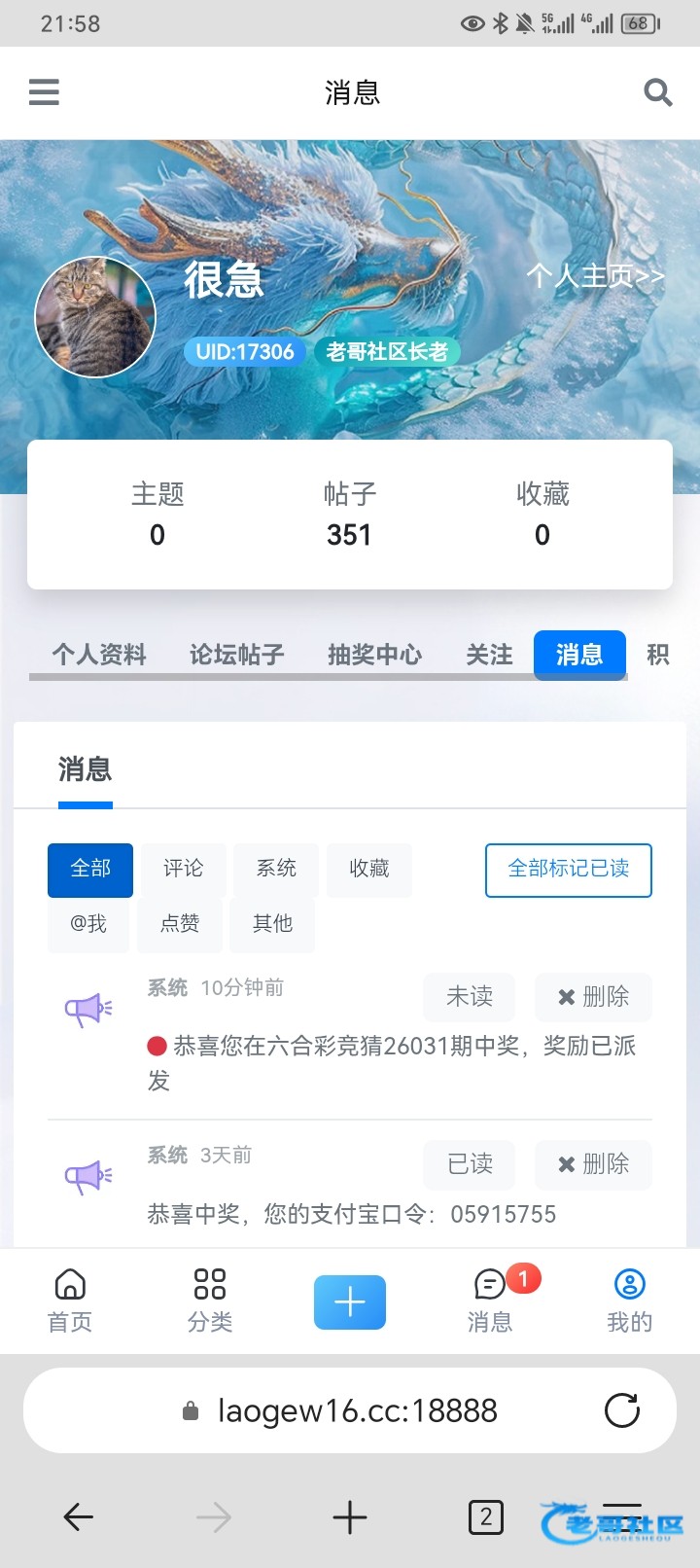The image size is (700, 1568).
Task: Go to 首页 in bottom navigation
Action: coord(70,1301)
